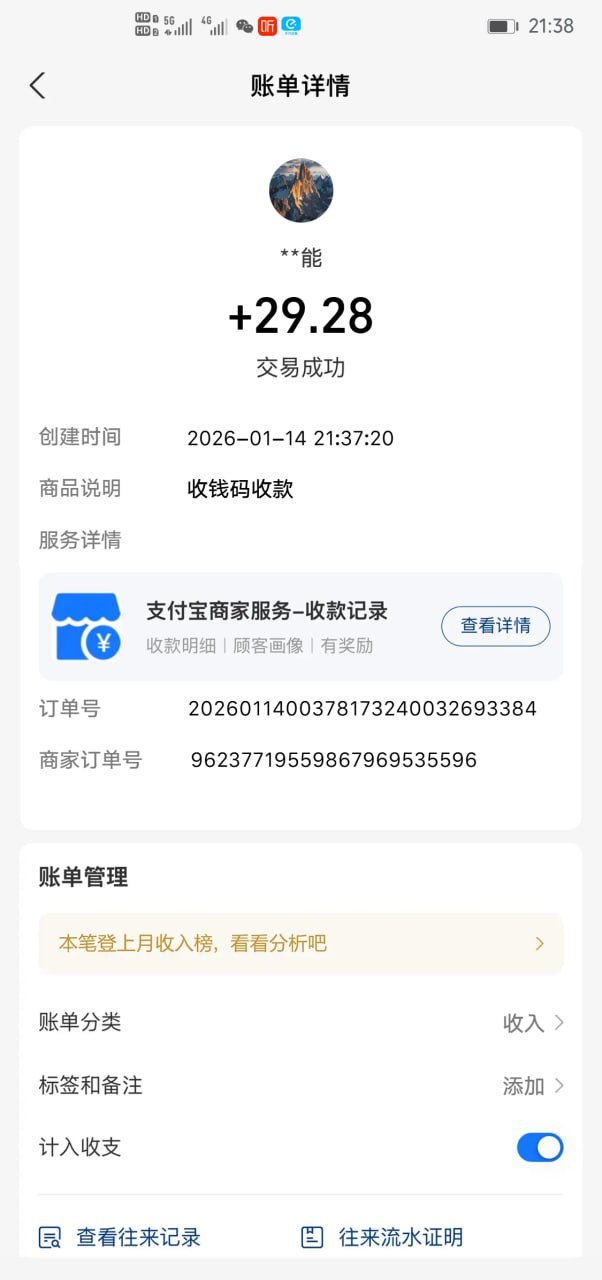The image size is (602, 1280).
Task: Go back from the 账单详情 page
Action: (x=38, y=86)
